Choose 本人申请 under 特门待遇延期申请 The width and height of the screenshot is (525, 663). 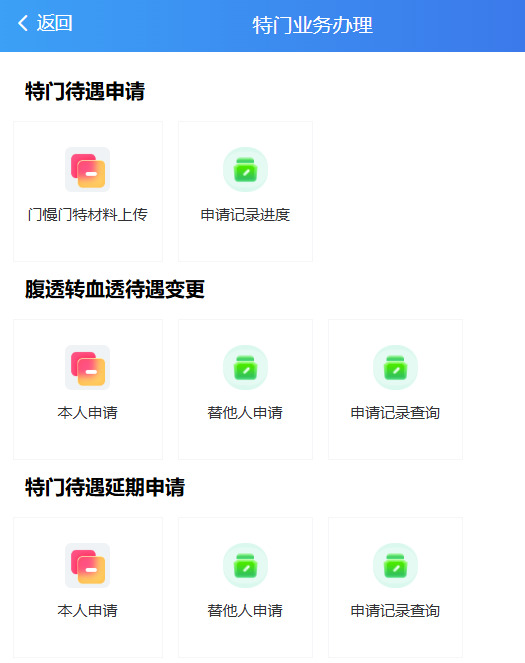point(88,587)
